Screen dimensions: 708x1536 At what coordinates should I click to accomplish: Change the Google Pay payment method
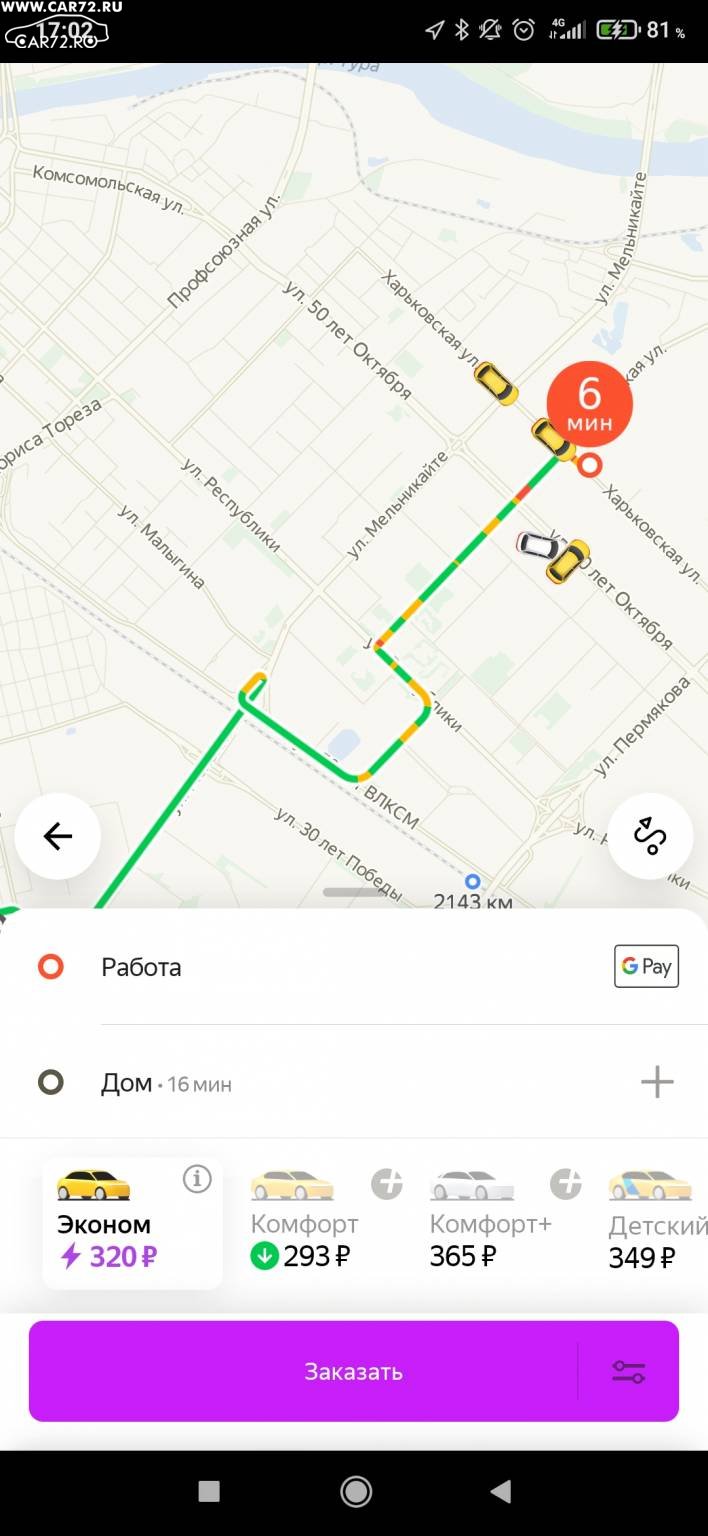pyautogui.click(x=646, y=966)
